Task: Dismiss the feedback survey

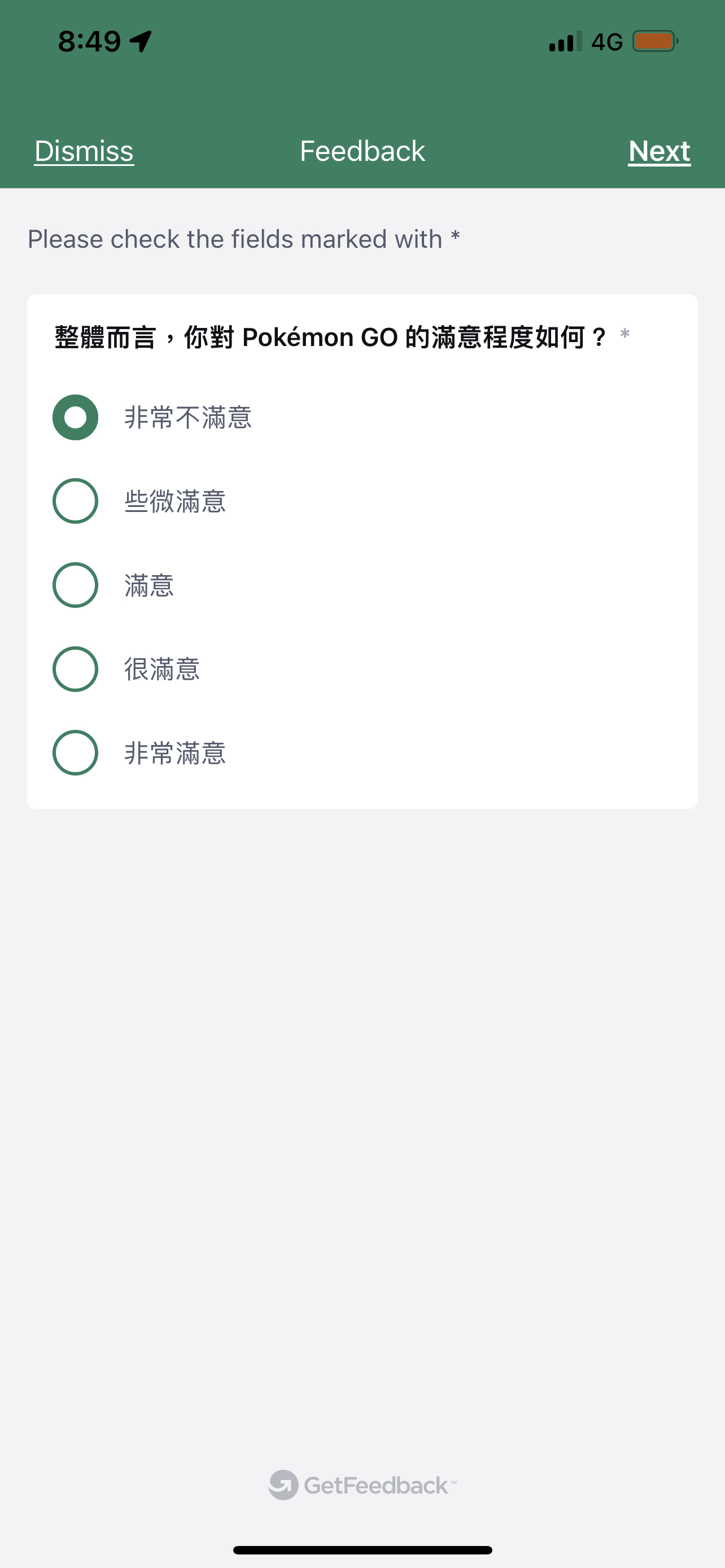Action: point(84,151)
